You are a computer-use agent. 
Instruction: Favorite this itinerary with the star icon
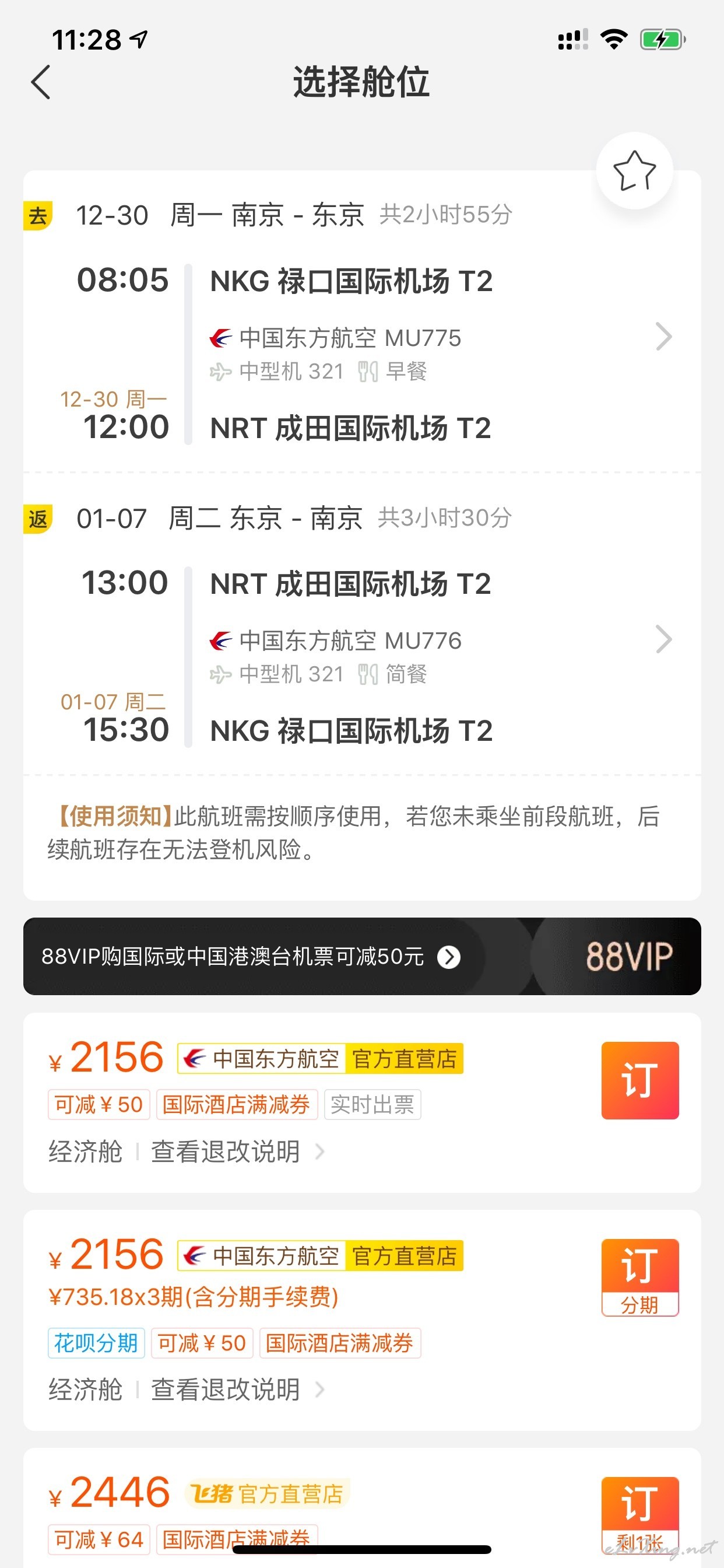634,171
